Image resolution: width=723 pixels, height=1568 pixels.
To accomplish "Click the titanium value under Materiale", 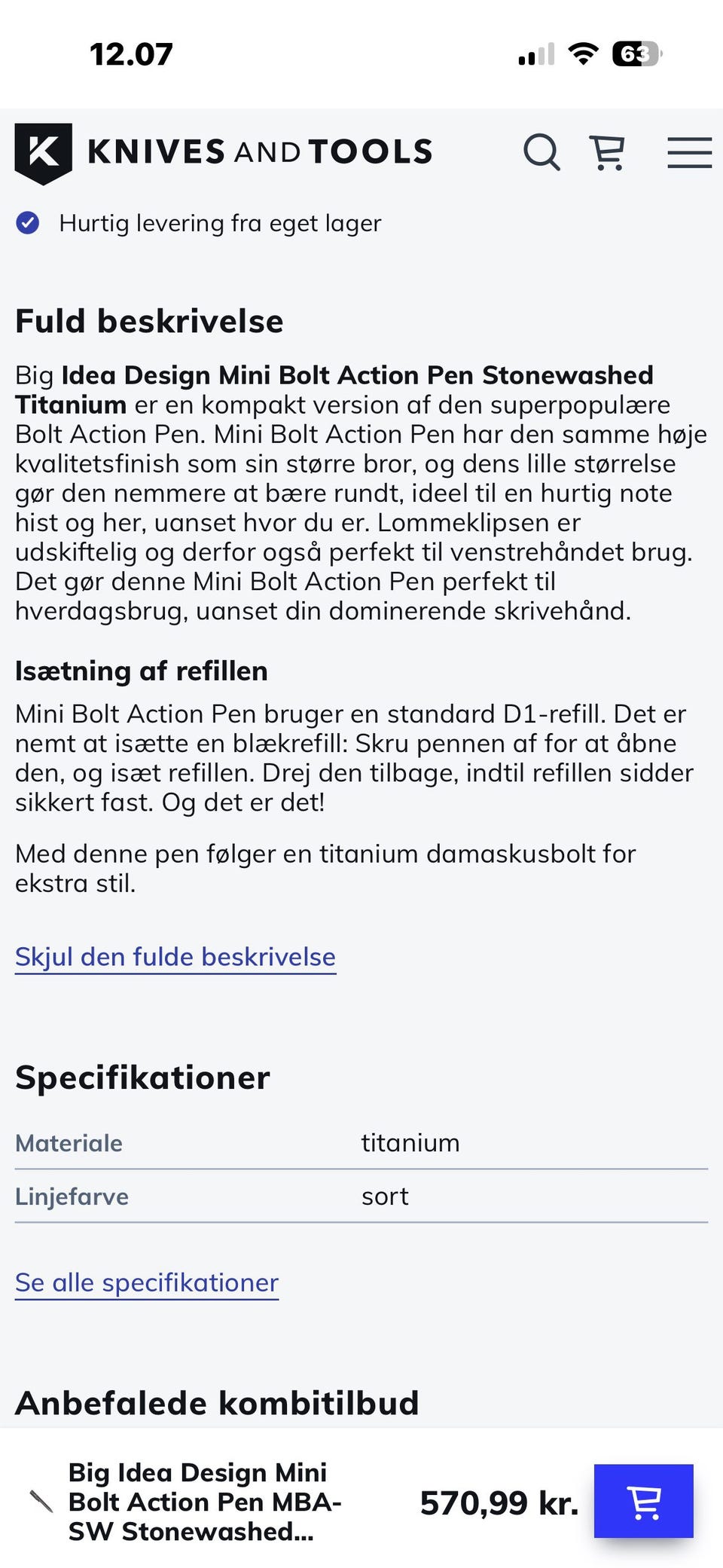I will 411,1142.
